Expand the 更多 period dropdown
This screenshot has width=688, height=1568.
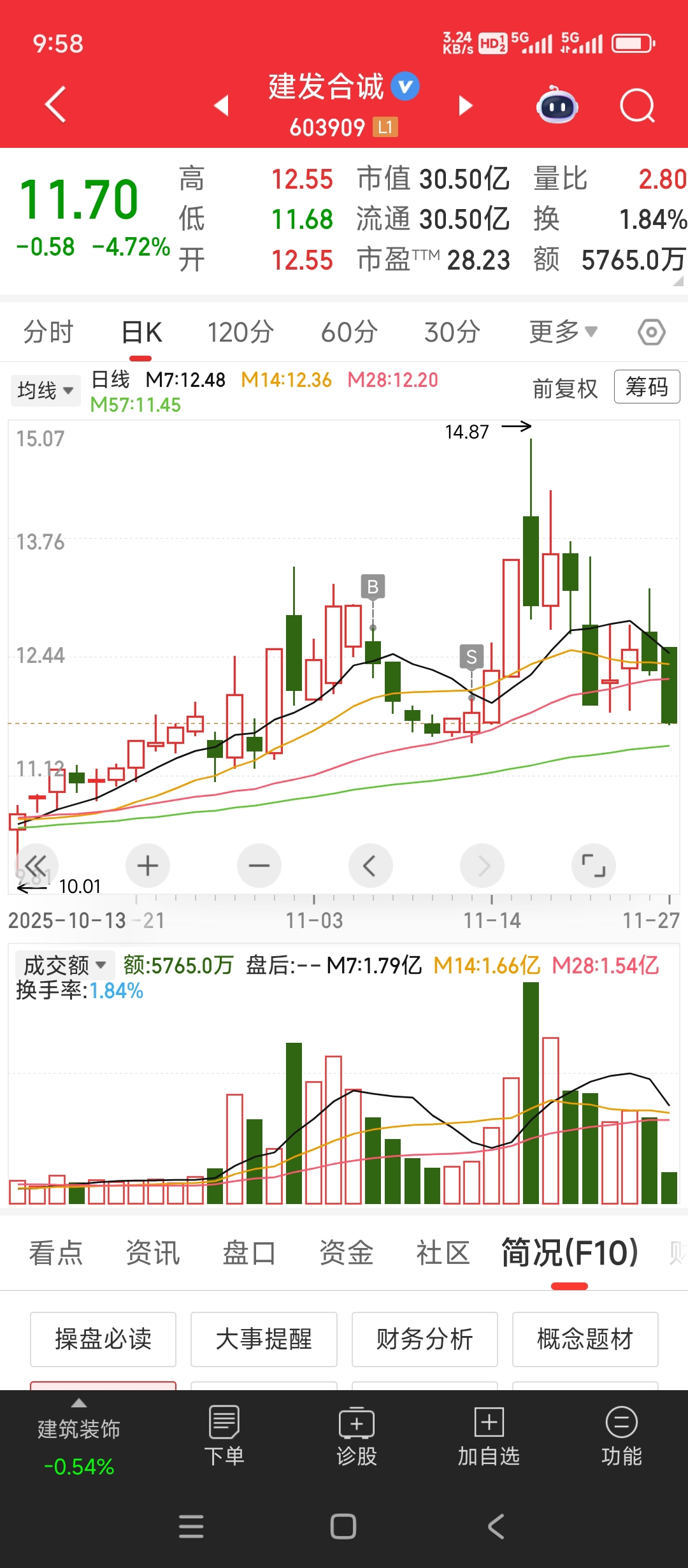tap(563, 332)
